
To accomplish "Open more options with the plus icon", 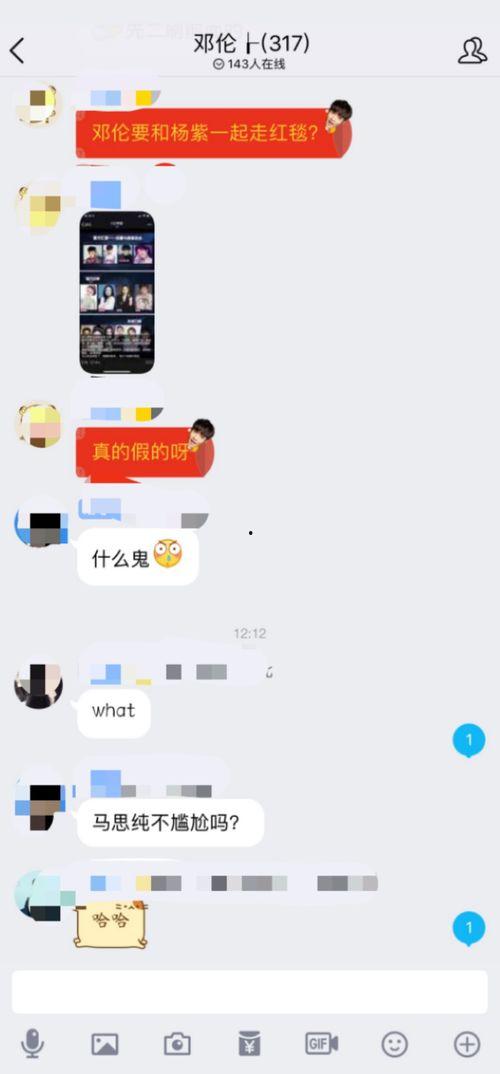I will click(x=467, y=1045).
